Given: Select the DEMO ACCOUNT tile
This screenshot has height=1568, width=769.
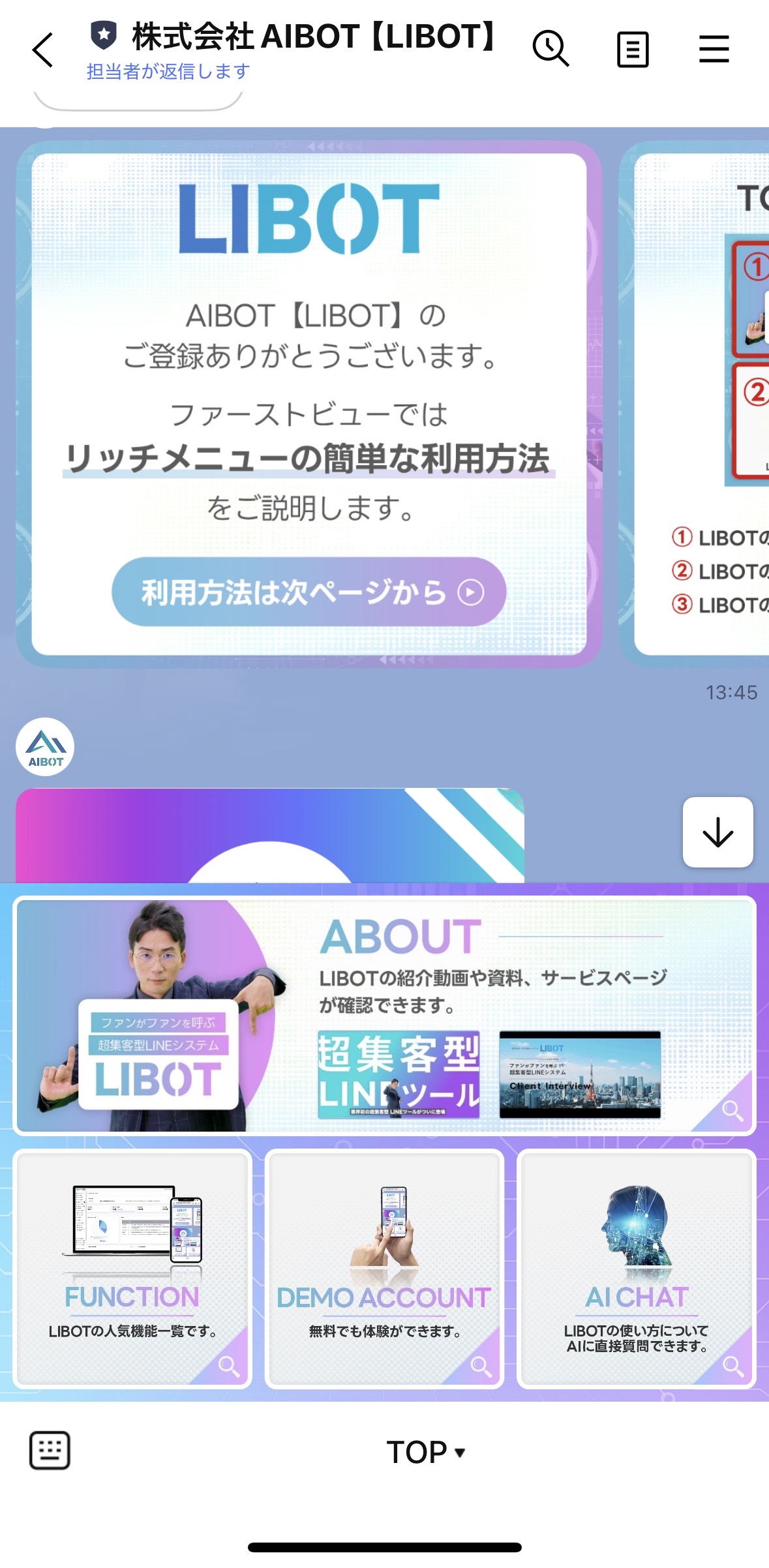Looking at the screenshot, I should coord(384,1269).
